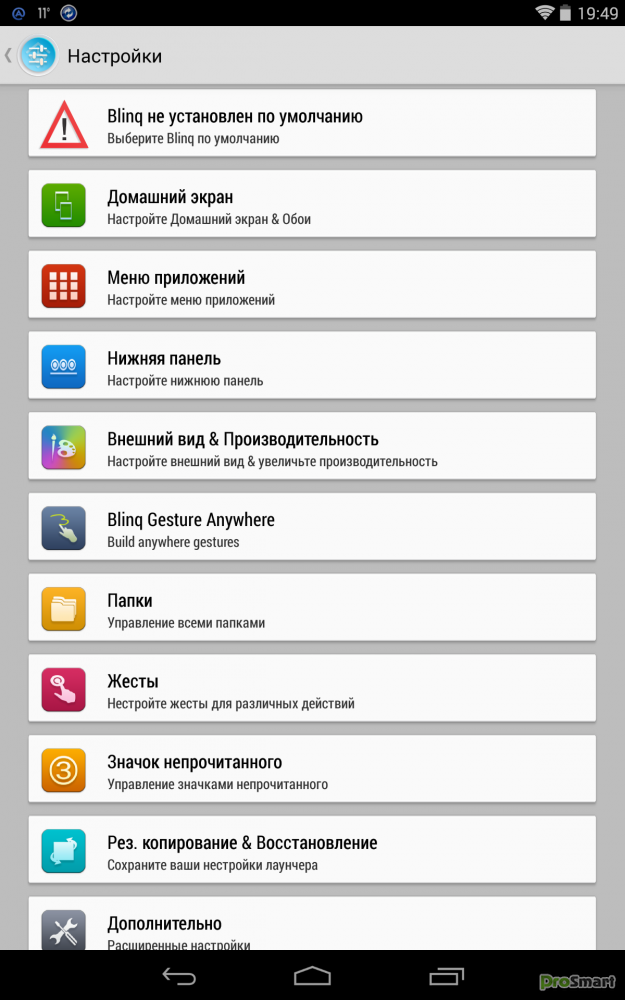Open Значок непрочитанного settings
Image resolution: width=625 pixels, height=1000 pixels.
click(312, 770)
